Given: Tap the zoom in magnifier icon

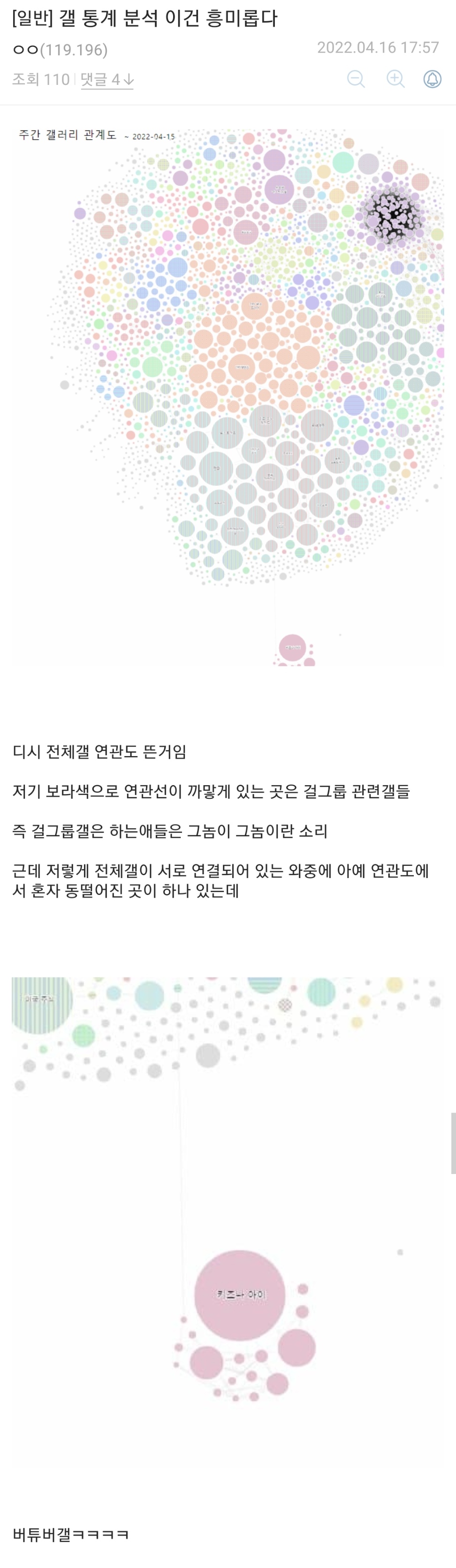Looking at the screenshot, I should tap(395, 79).
